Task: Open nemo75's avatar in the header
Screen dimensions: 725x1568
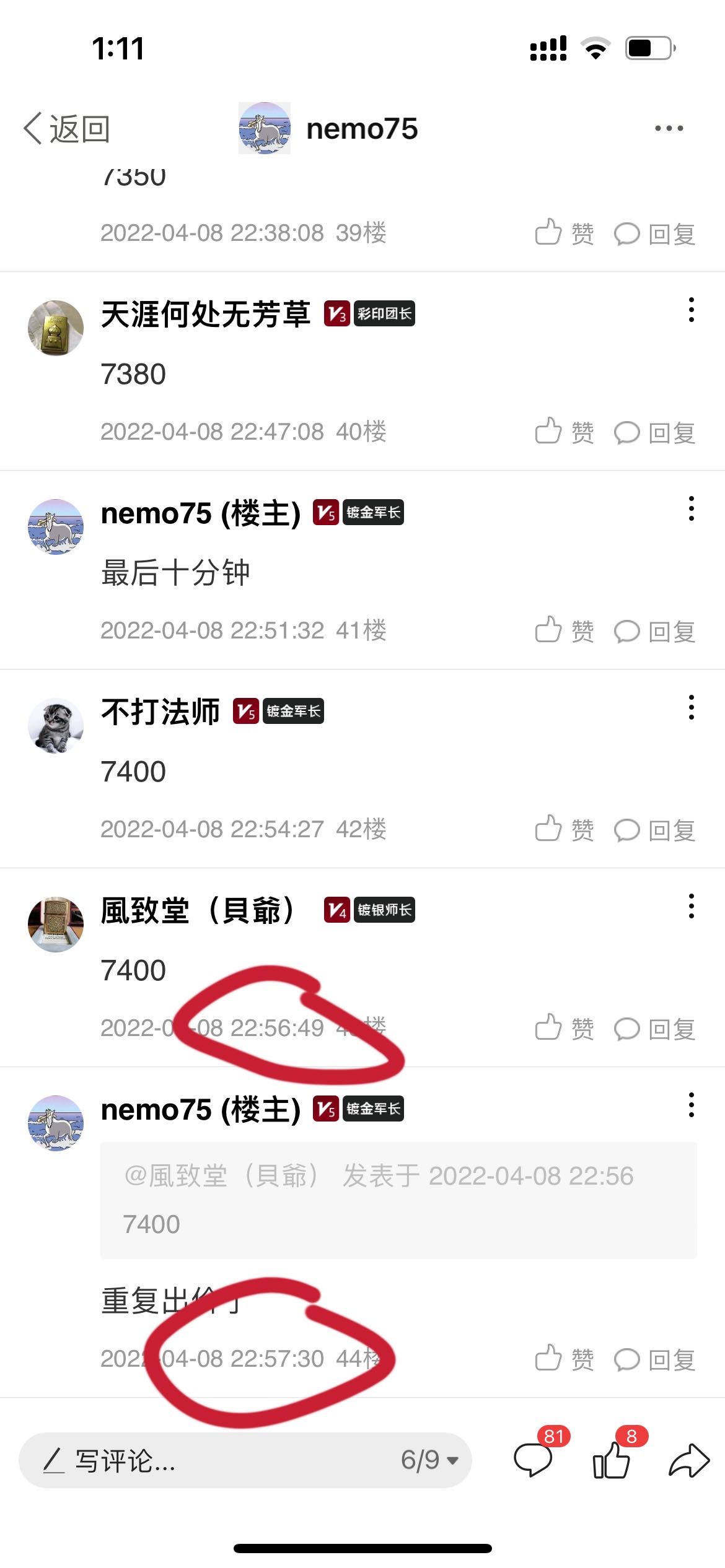Action: [x=265, y=128]
